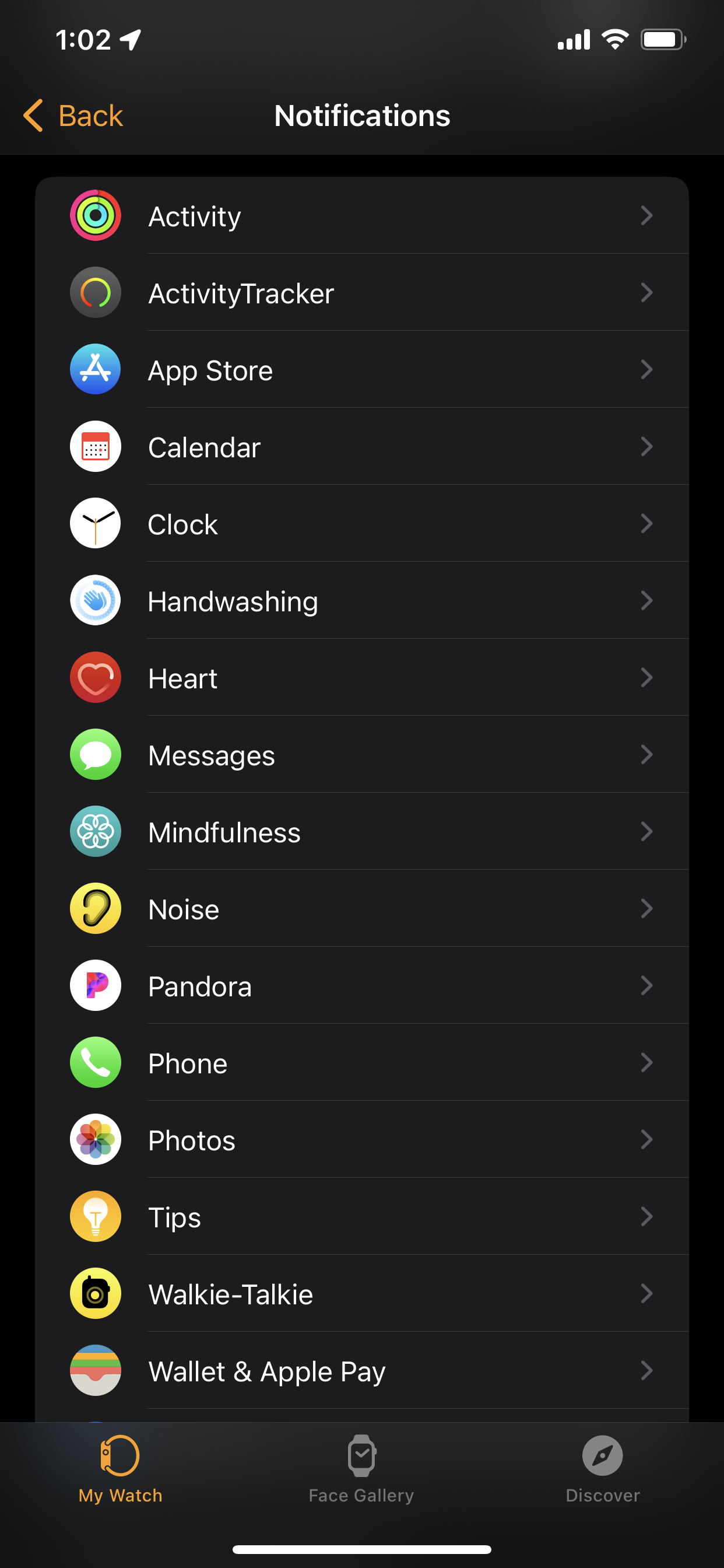
Task: Tap the Noise row
Action: point(361,909)
